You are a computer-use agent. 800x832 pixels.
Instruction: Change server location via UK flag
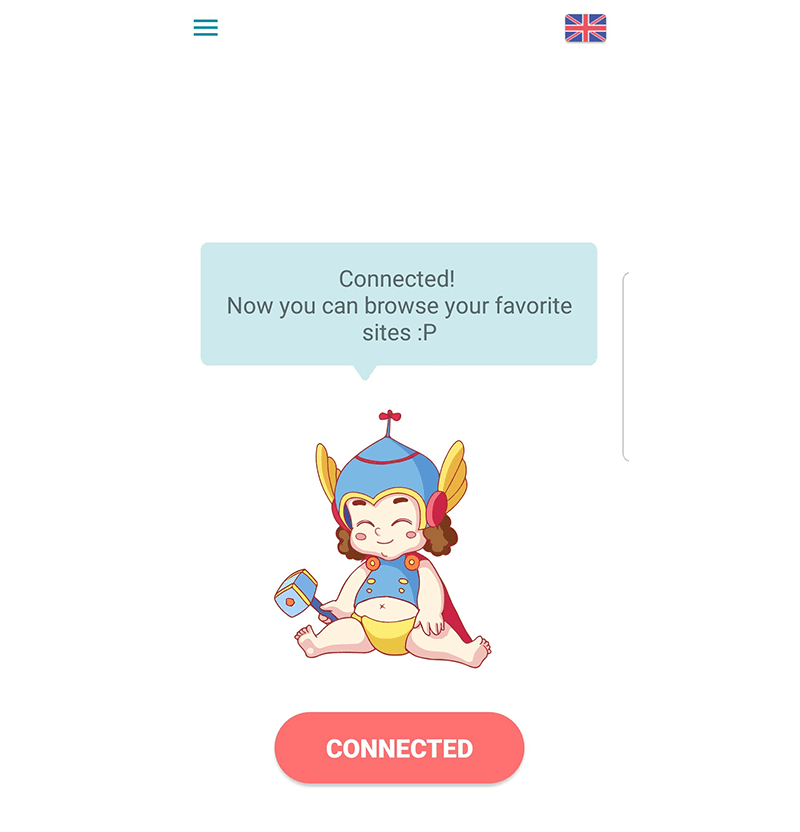585,28
